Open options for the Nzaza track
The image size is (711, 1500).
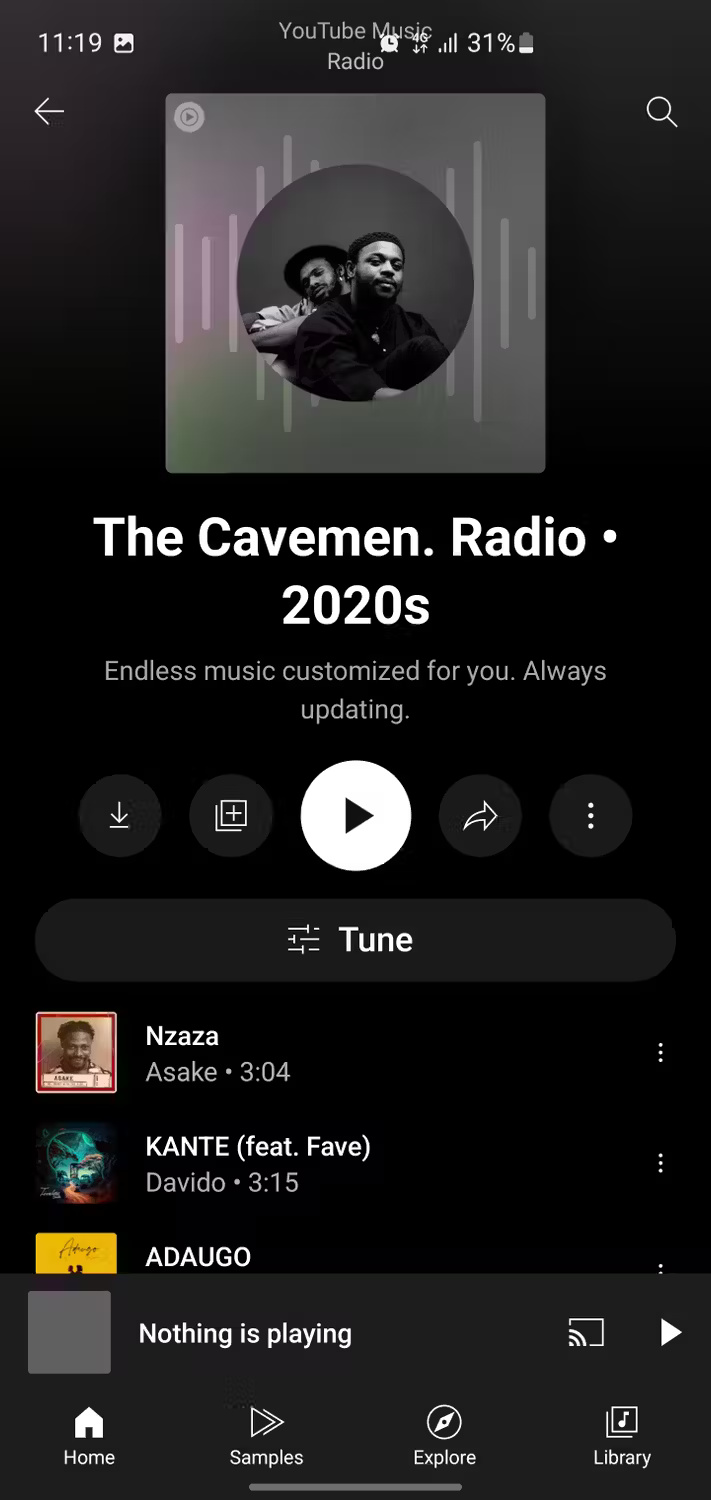point(660,1053)
